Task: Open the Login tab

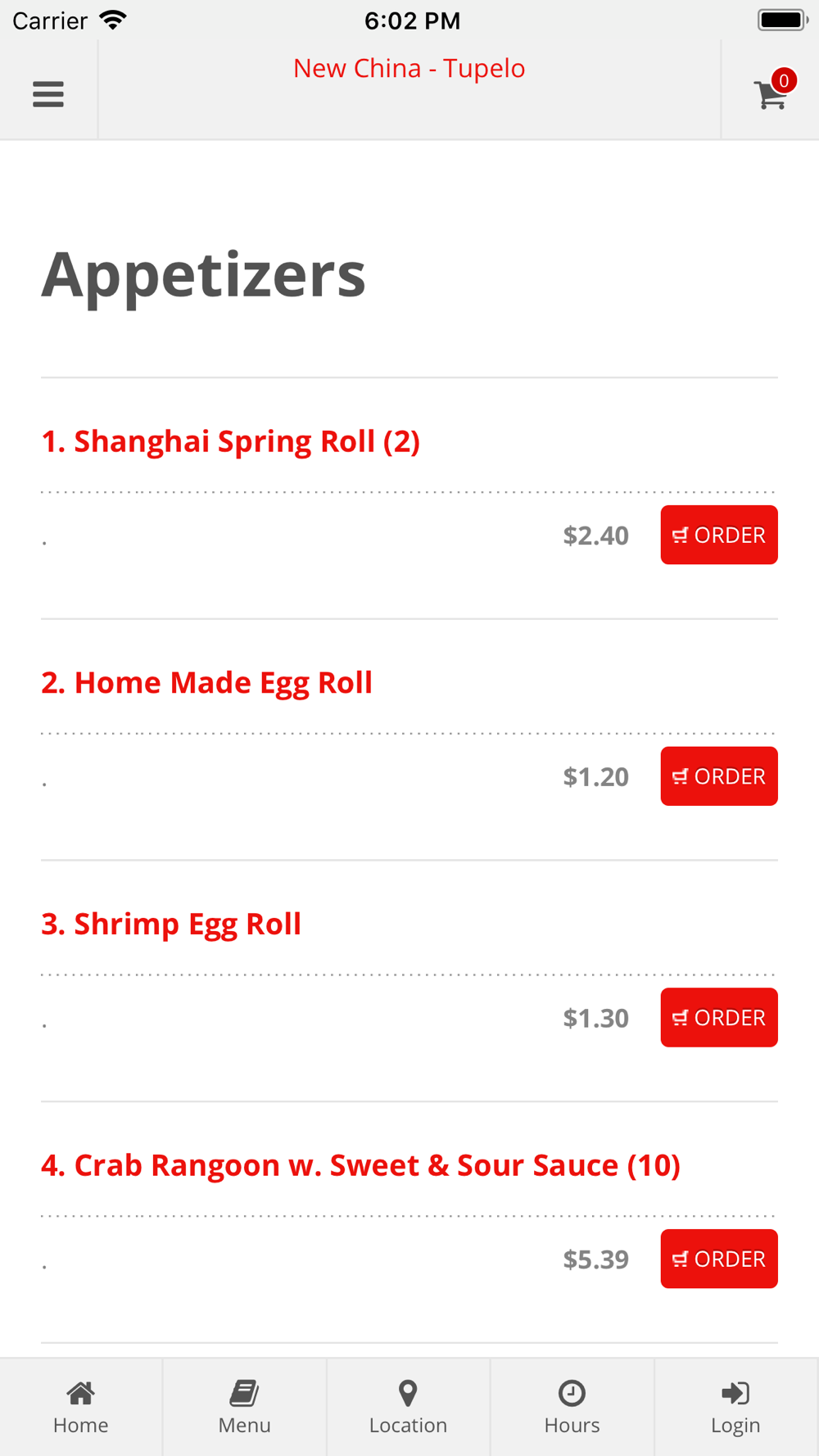Action: point(736,1408)
